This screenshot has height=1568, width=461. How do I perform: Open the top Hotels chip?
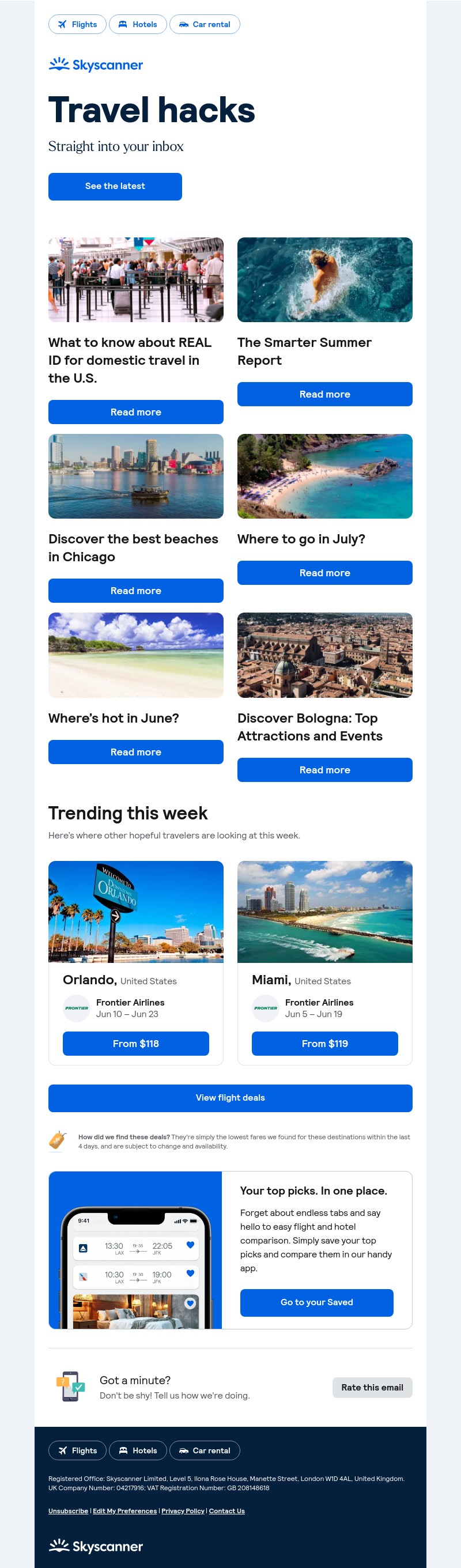click(x=138, y=24)
